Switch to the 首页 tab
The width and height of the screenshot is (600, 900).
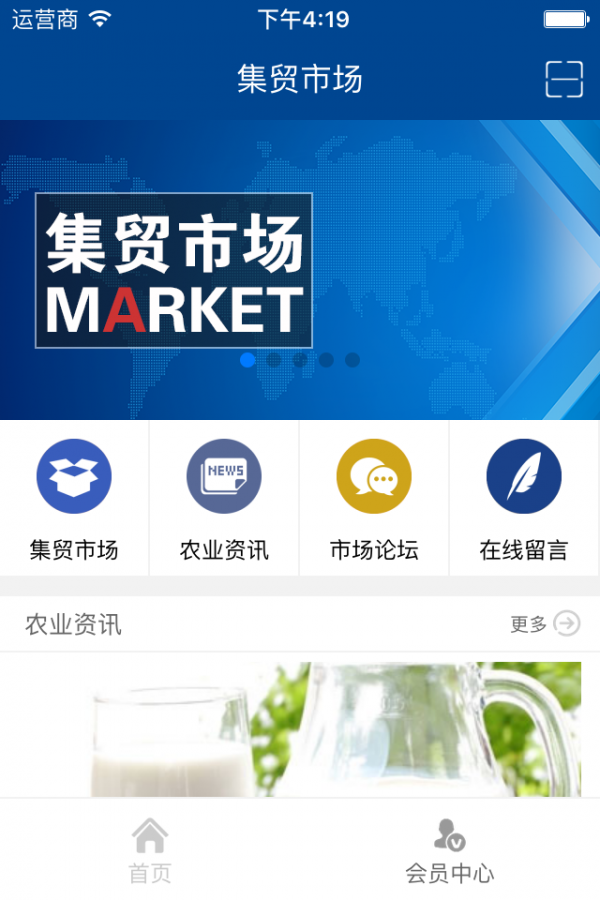click(x=150, y=850)
